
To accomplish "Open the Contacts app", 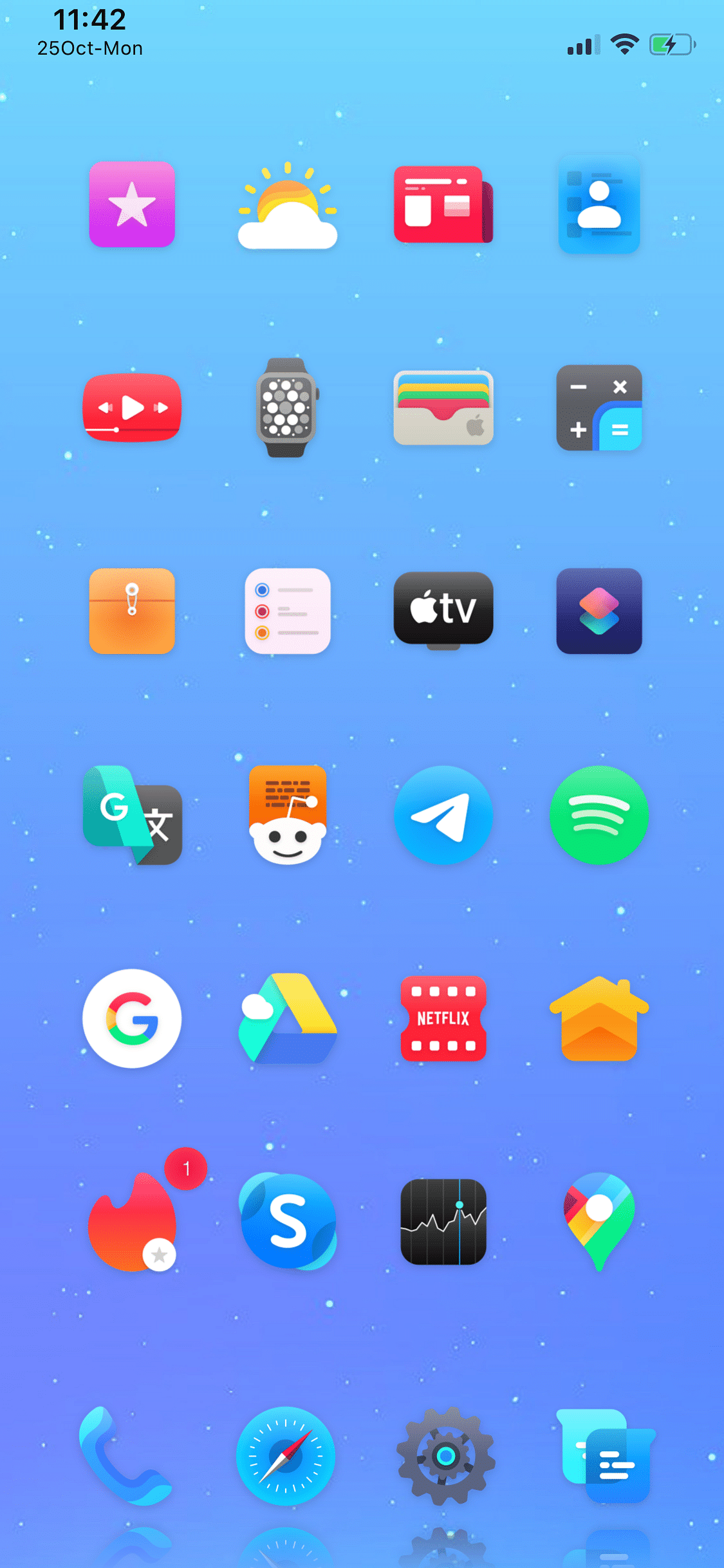I will (x=599, y=205).
